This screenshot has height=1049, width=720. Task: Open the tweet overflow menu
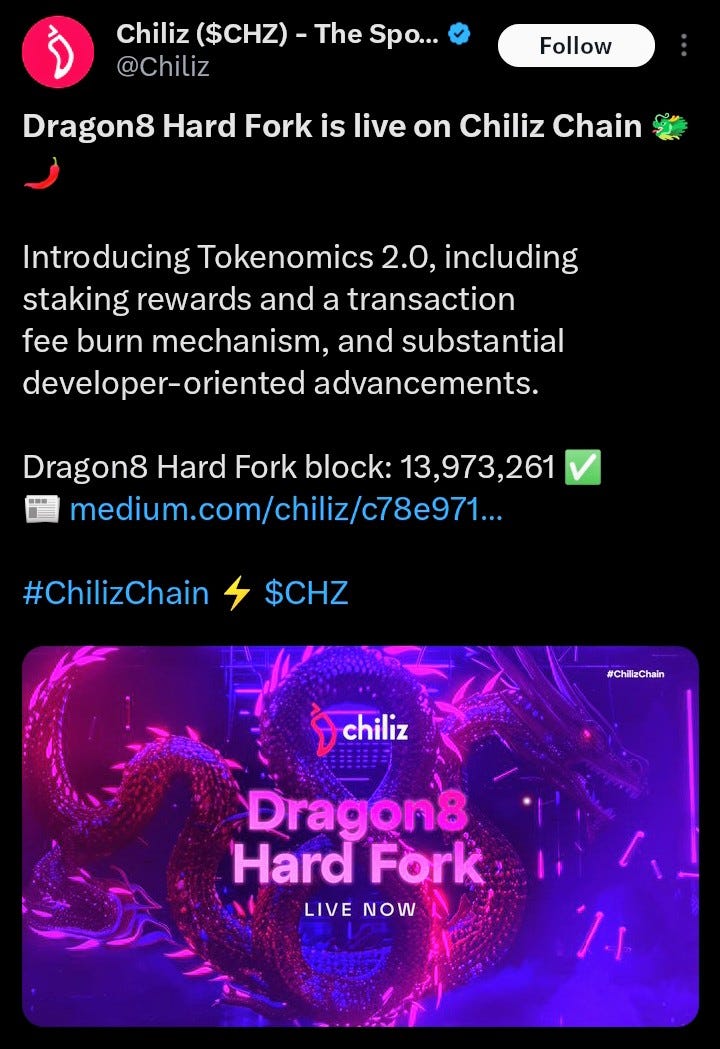pyautogui.click(x=684, y=46)
